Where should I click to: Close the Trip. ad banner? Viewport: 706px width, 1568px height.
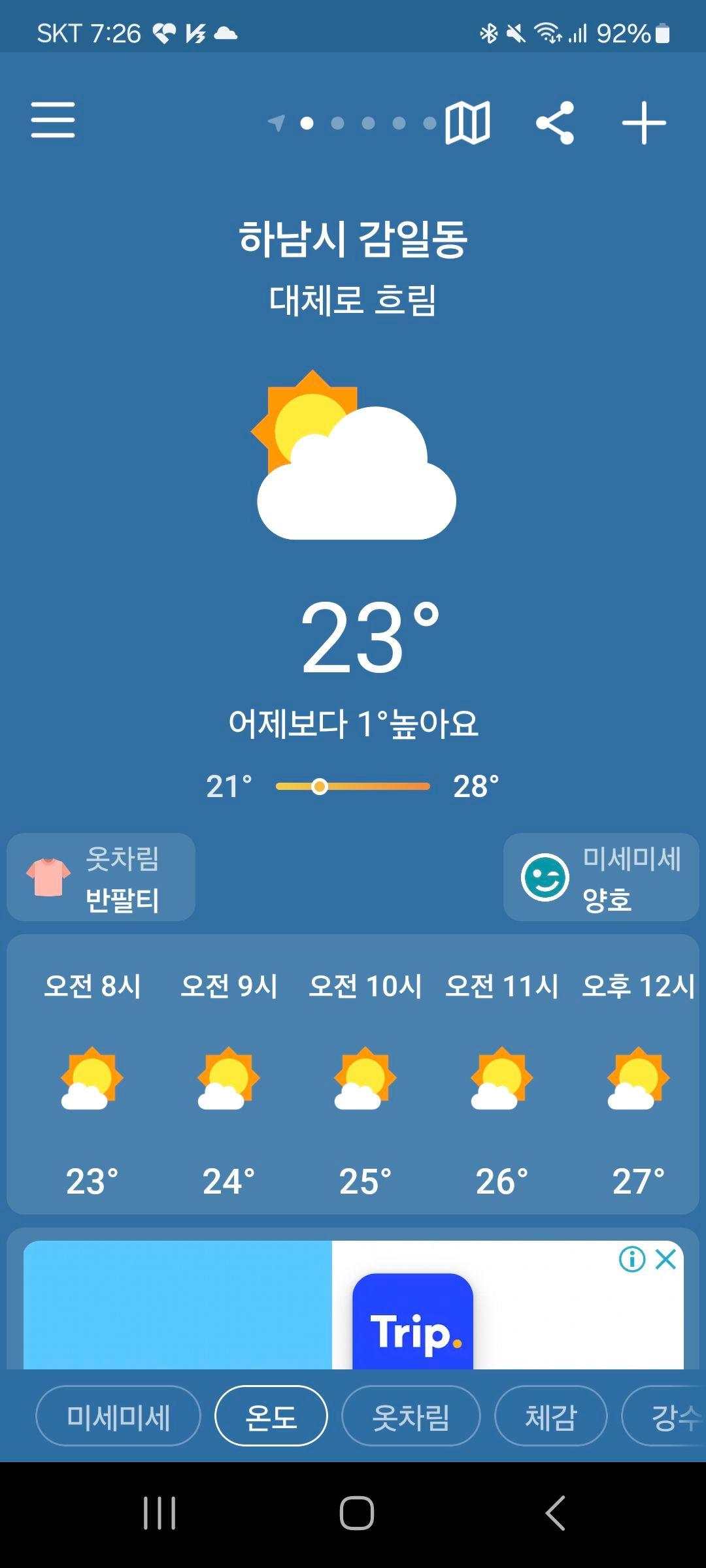(x=665, y=1259)
